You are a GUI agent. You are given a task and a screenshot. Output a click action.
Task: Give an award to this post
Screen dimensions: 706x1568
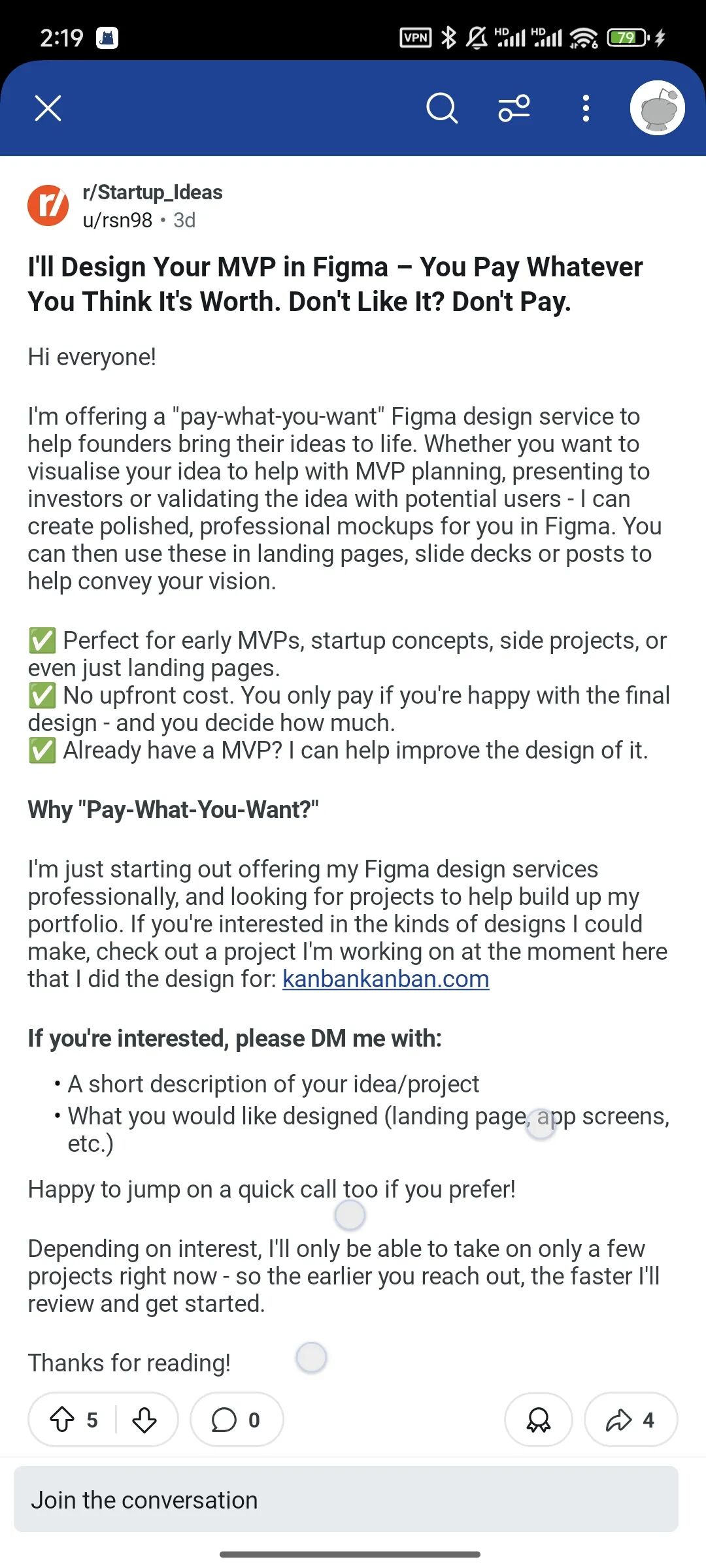(539, 1420)
